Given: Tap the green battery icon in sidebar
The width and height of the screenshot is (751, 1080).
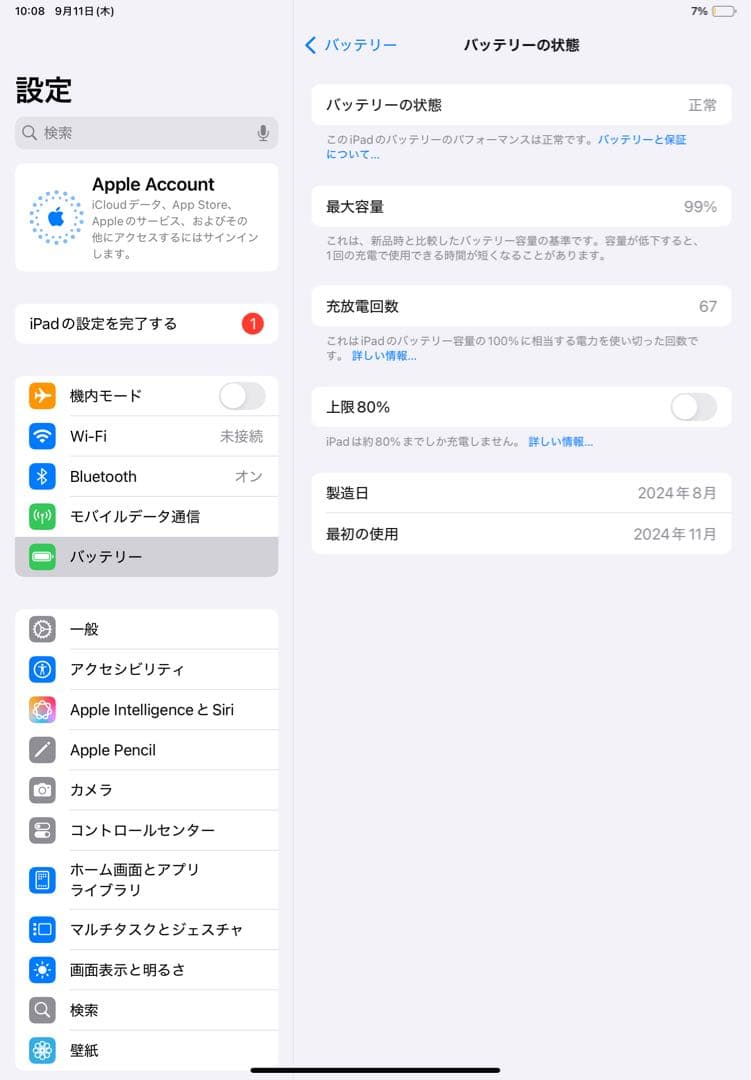Looking at the screenshot, I should (x=41, y=557).
